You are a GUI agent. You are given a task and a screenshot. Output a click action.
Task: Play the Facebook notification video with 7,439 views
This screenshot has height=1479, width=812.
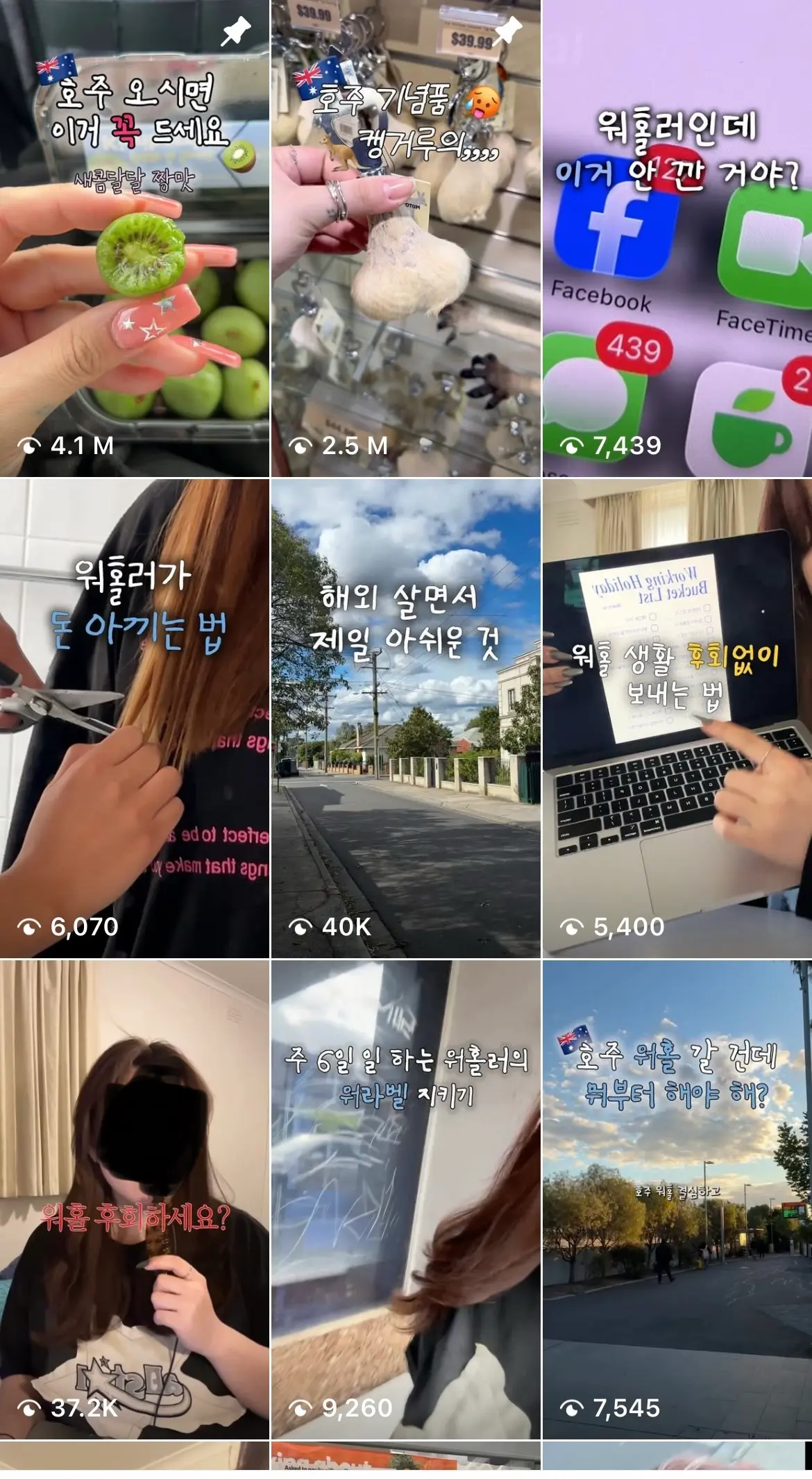(677, 238)
